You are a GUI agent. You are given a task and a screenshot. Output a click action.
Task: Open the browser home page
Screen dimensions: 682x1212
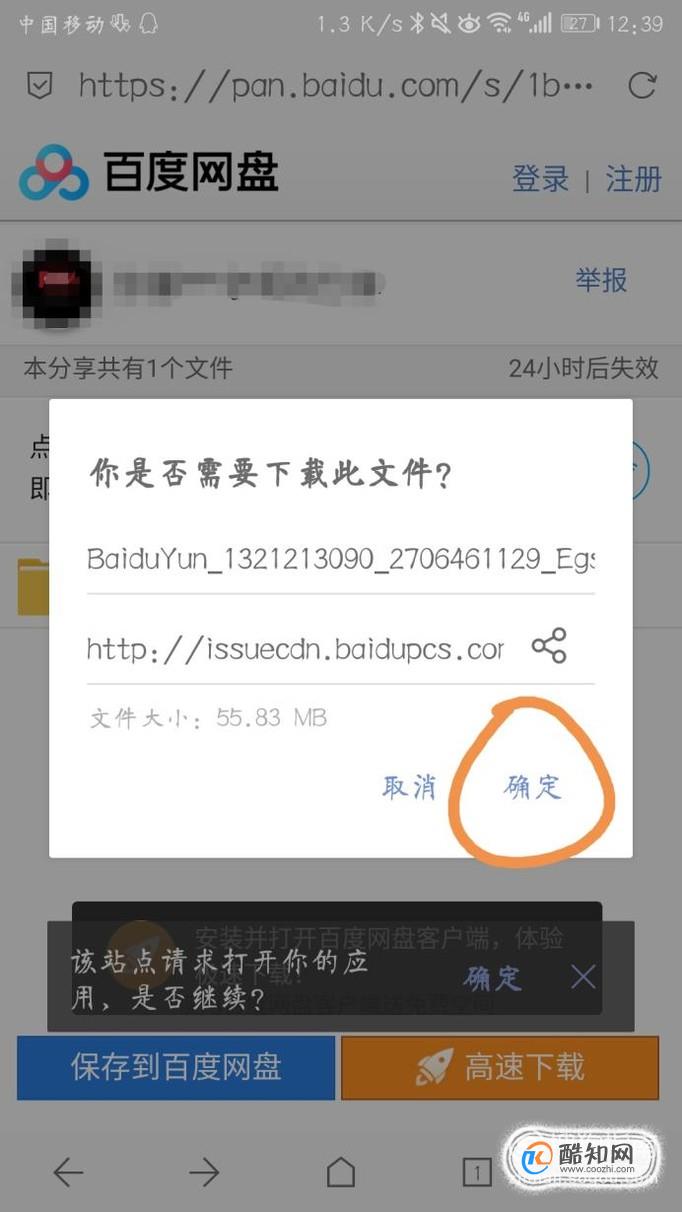341,1172
